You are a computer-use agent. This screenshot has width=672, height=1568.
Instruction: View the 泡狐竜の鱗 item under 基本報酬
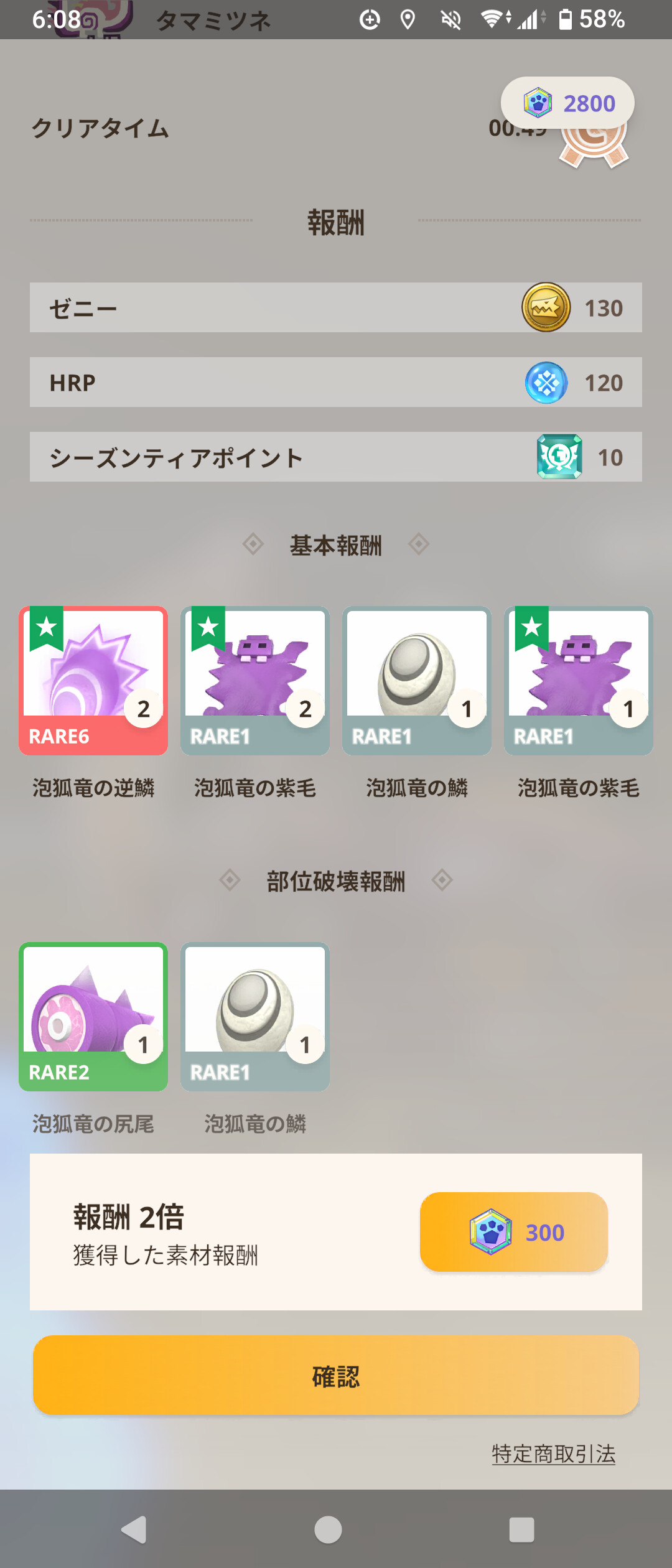click(417, 681)
